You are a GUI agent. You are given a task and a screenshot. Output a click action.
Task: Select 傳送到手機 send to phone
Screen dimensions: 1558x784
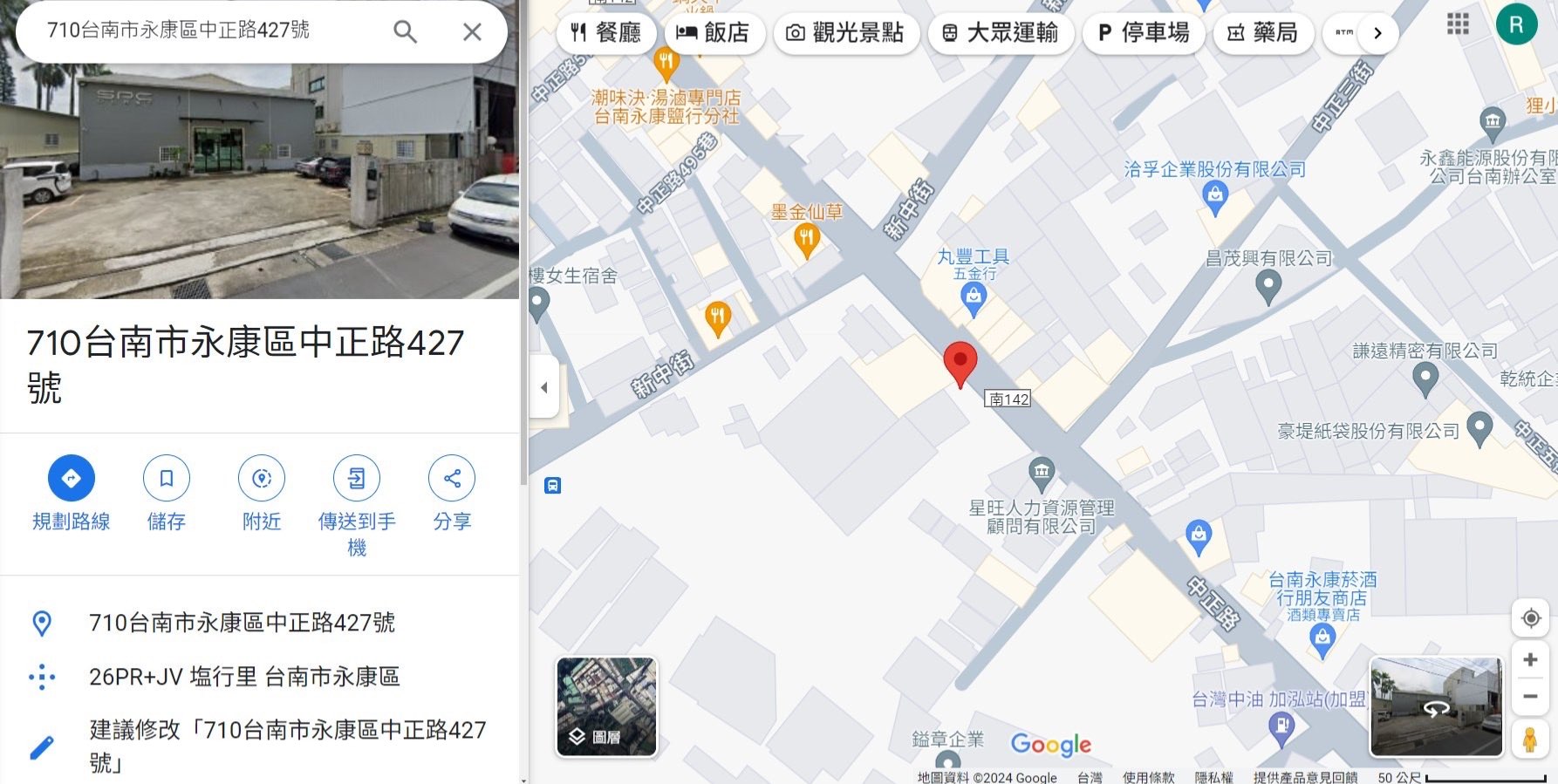click(357, 507)
